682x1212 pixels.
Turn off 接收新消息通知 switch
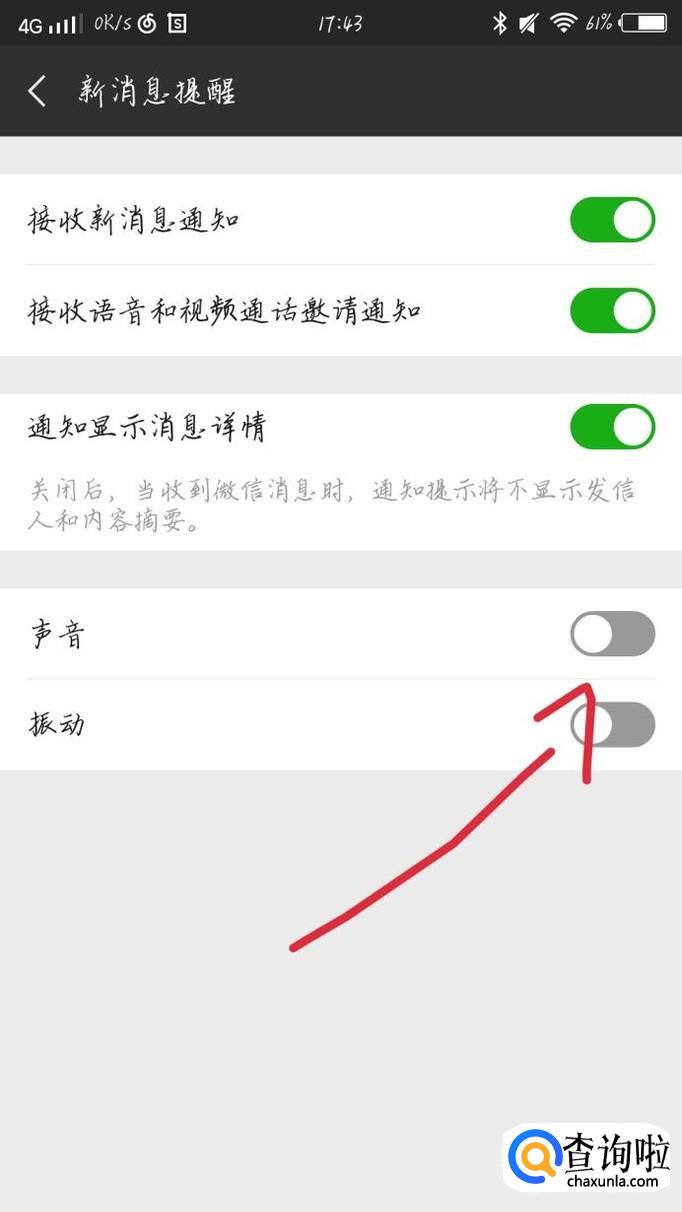612,220
